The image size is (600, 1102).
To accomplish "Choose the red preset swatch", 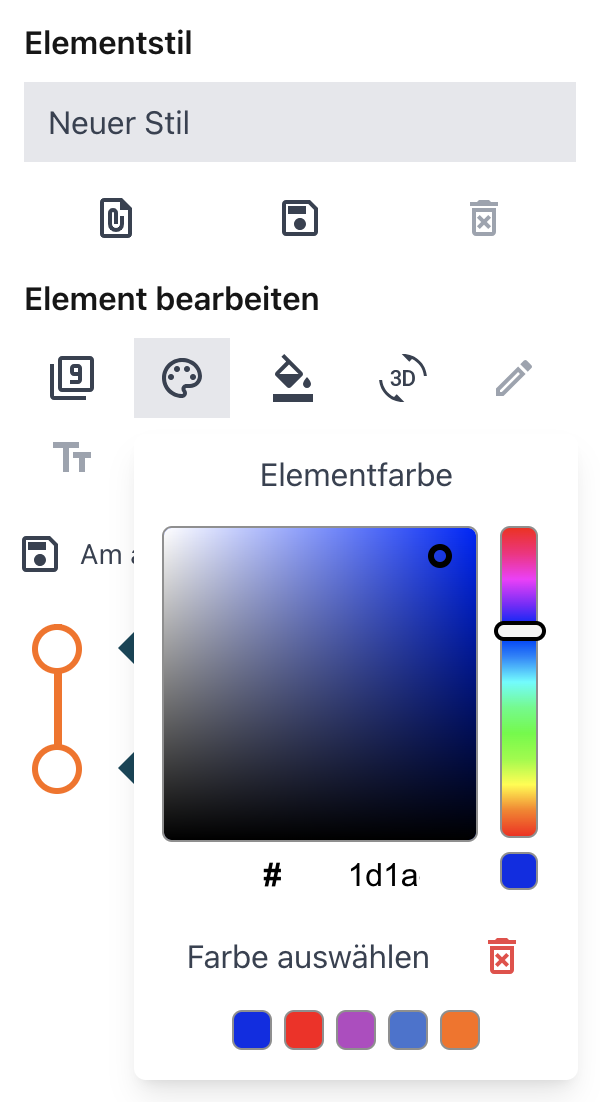I will point(304,1030).
